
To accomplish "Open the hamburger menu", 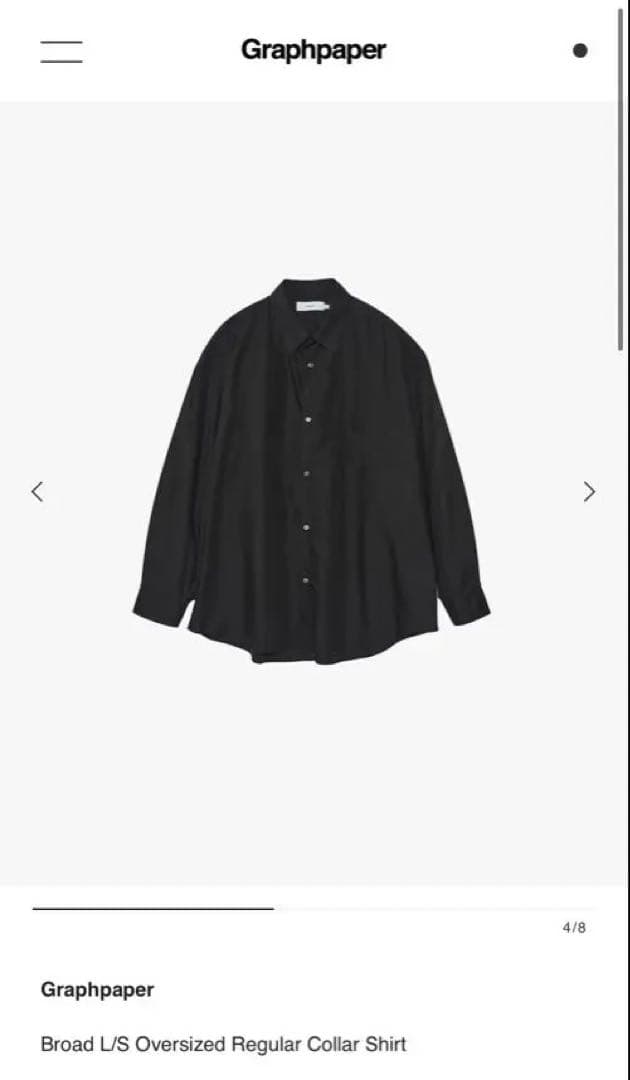I will pos(61,51).
